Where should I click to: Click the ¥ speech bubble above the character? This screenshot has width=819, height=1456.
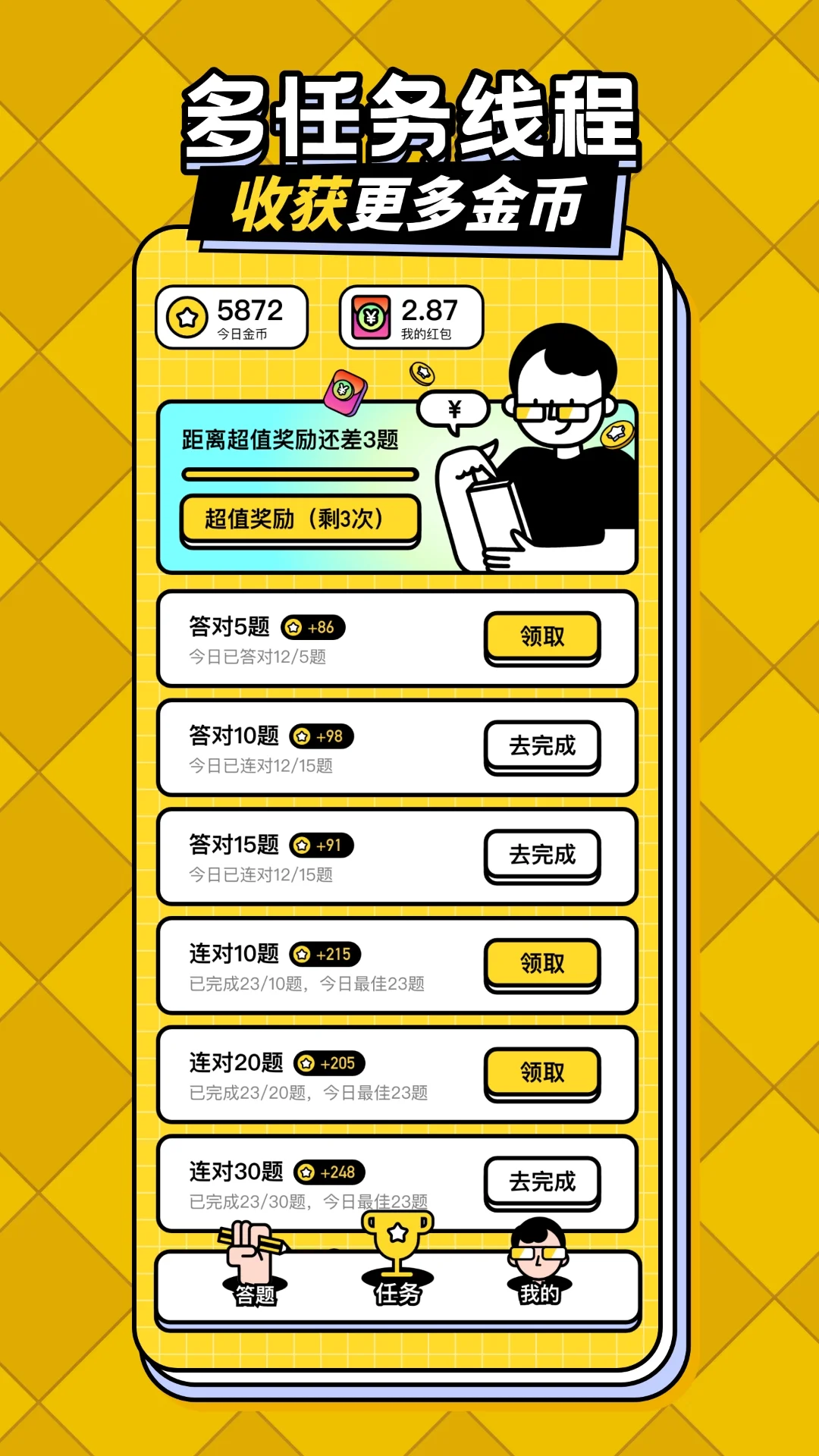[452, 409]
